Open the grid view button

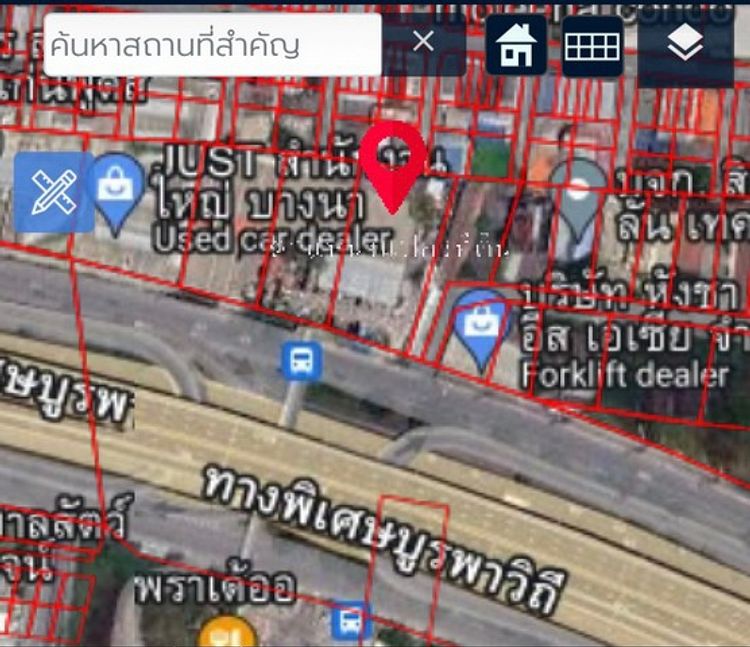pos(592,46)
